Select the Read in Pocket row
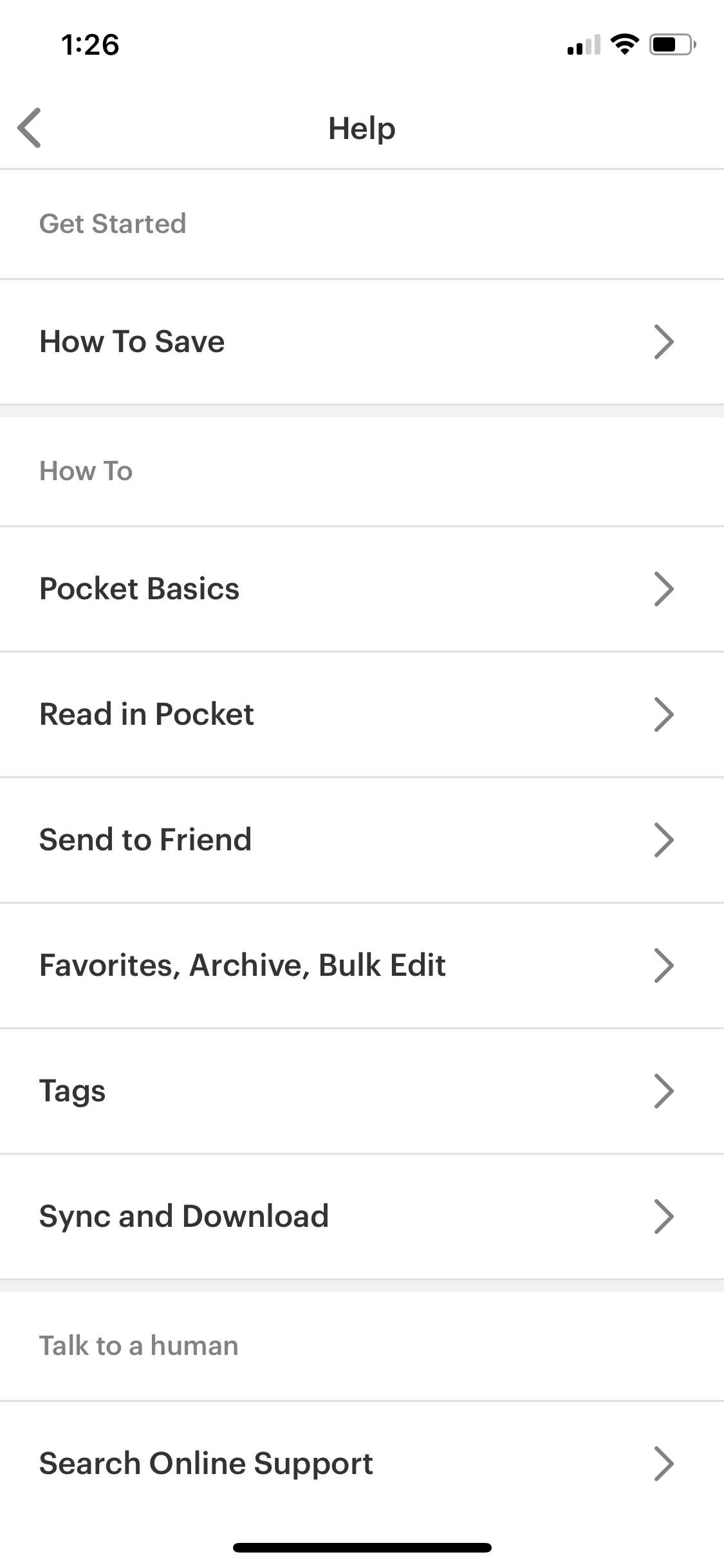Viewport: 724px width, 1568px height. click(362, 714)
